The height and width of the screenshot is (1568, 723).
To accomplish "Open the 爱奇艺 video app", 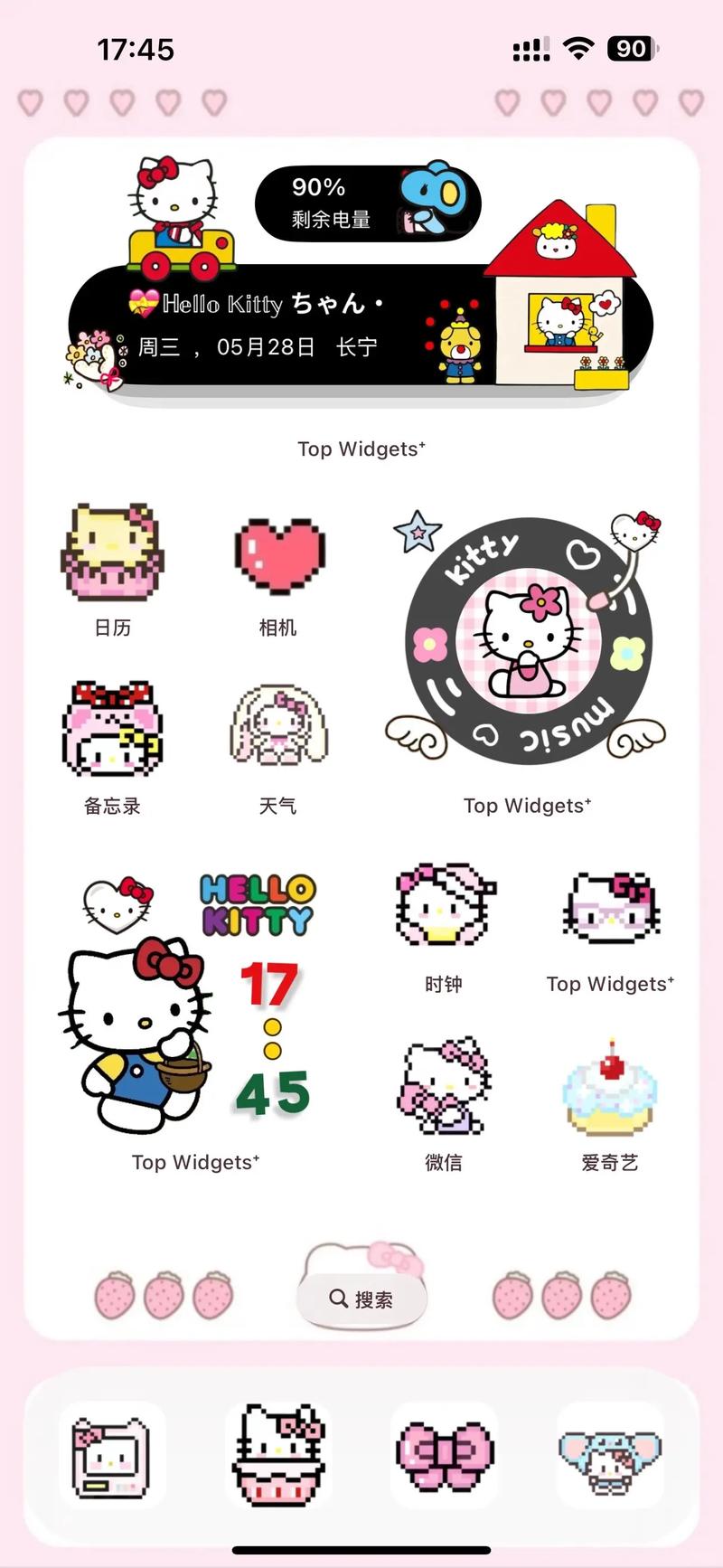I will [x=610, y=1085].
